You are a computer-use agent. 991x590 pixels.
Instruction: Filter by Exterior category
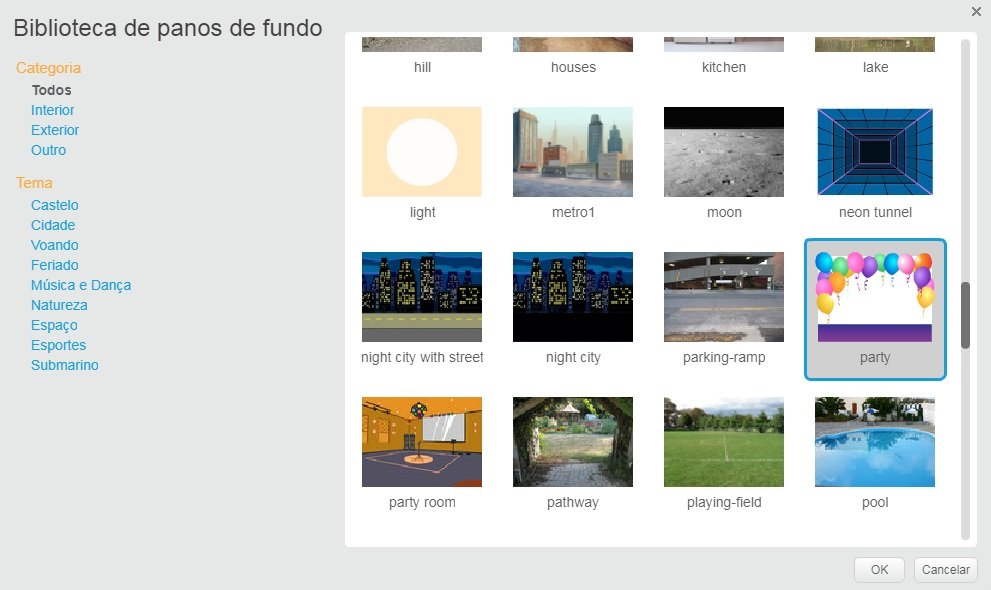pos(55,130)
